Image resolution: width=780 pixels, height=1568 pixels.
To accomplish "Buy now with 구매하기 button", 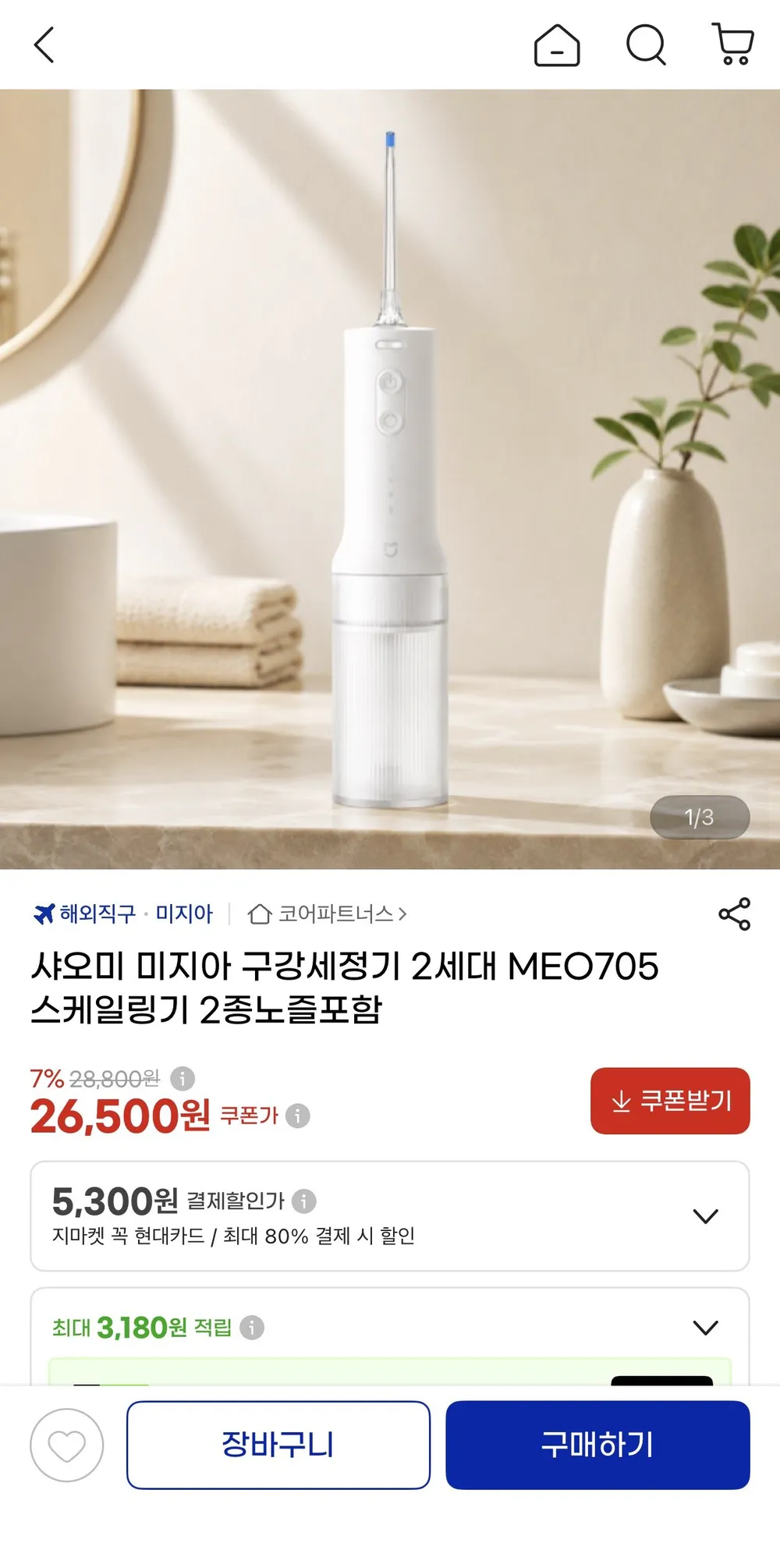I will click(597, 1445).
